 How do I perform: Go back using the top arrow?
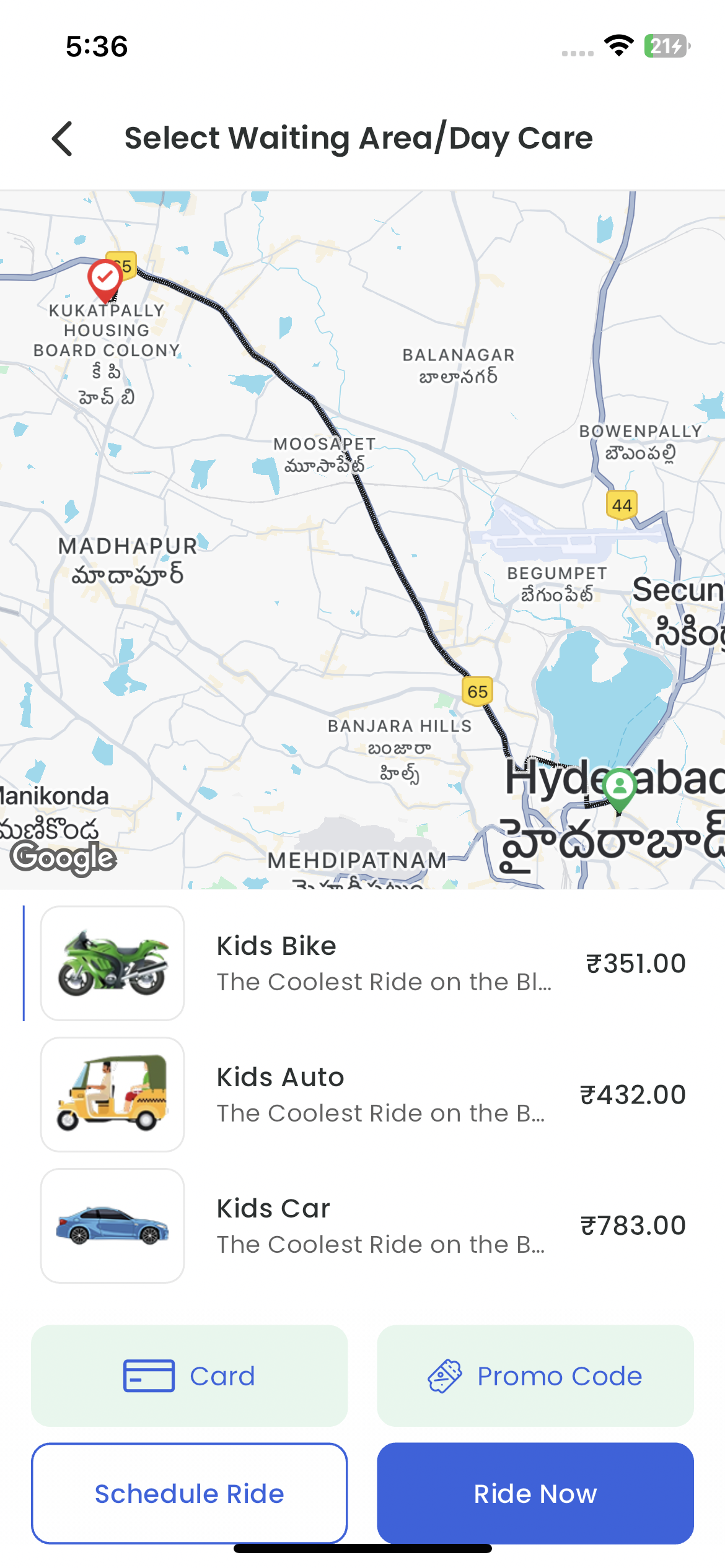(x=63, y=138)
